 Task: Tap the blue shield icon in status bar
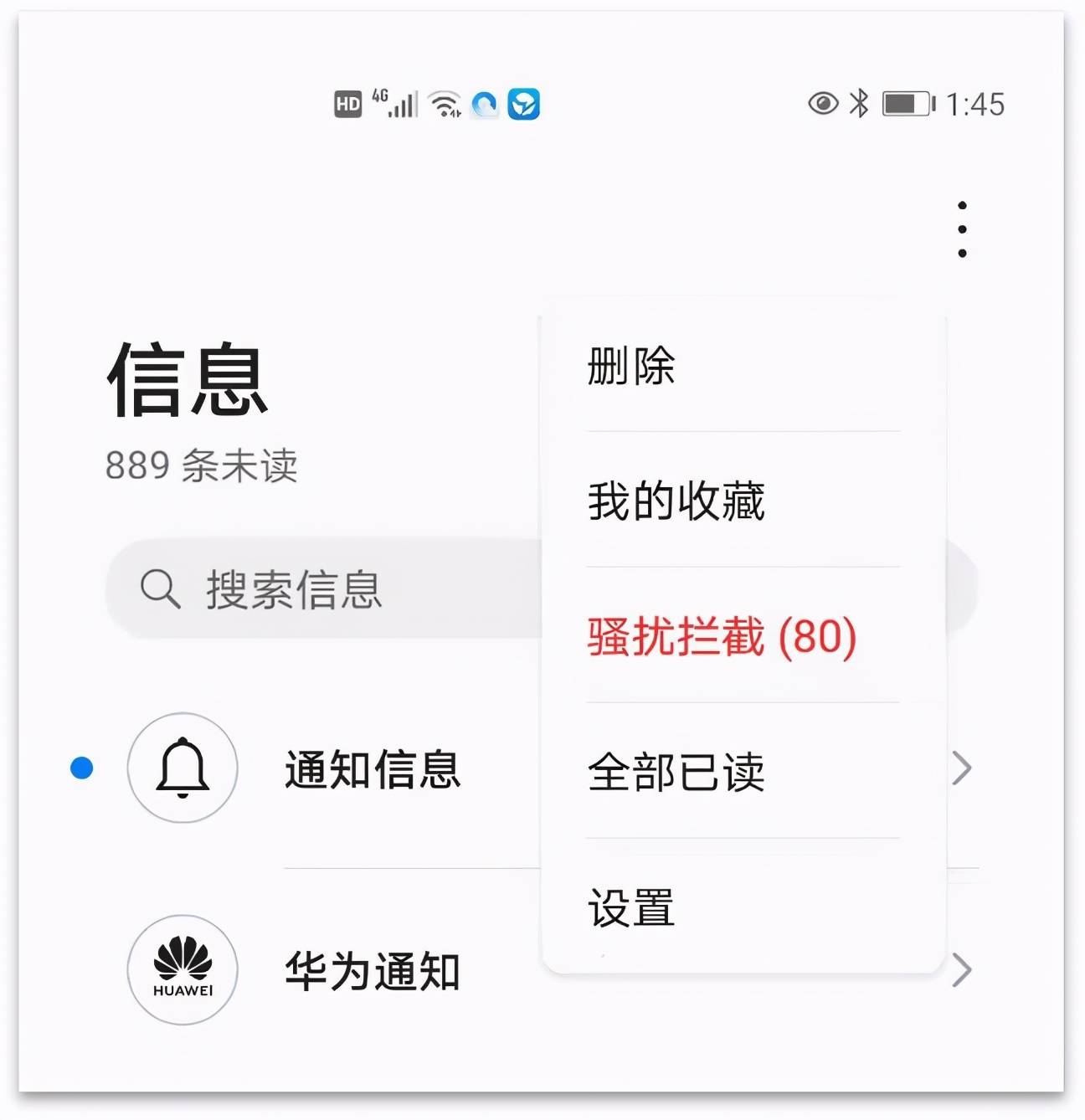coord(524,103)
